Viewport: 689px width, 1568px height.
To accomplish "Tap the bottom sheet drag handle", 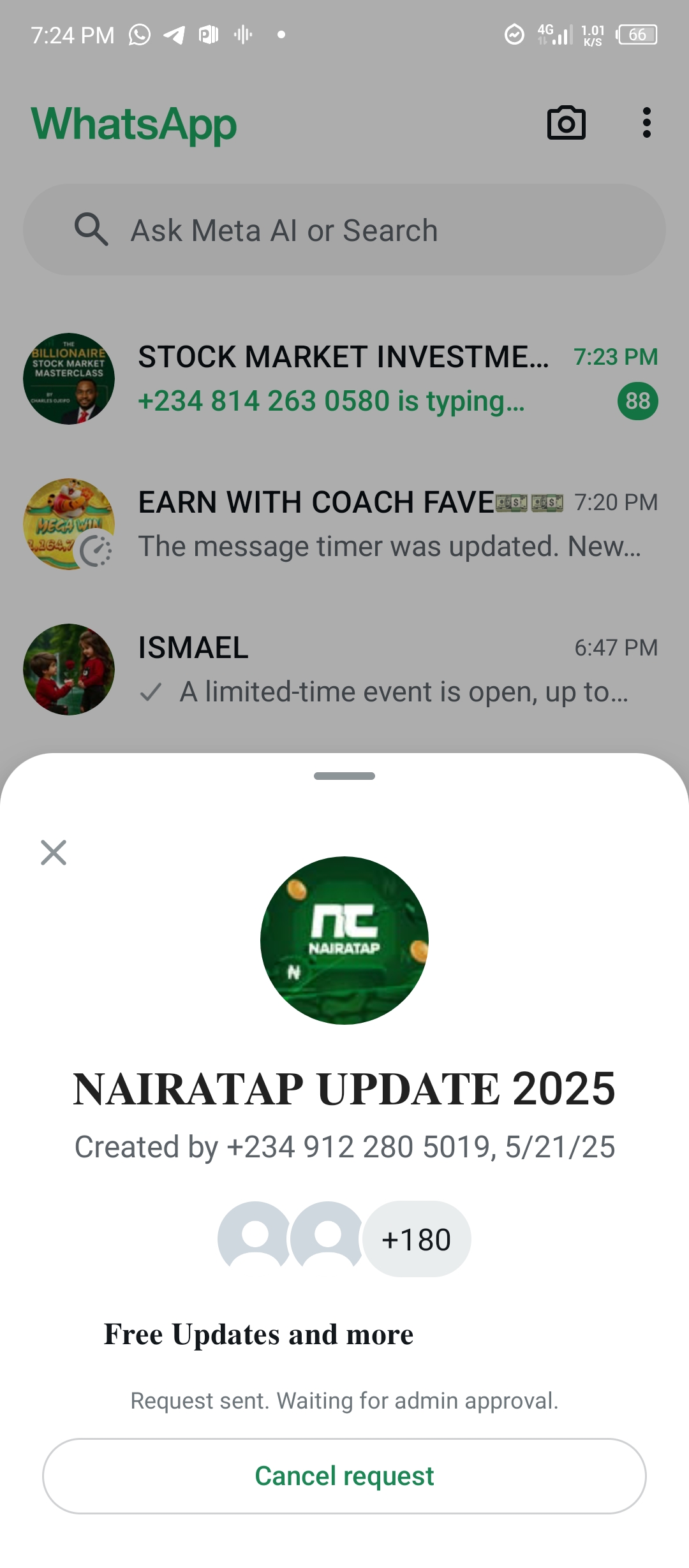I will (x=344, y=776).
